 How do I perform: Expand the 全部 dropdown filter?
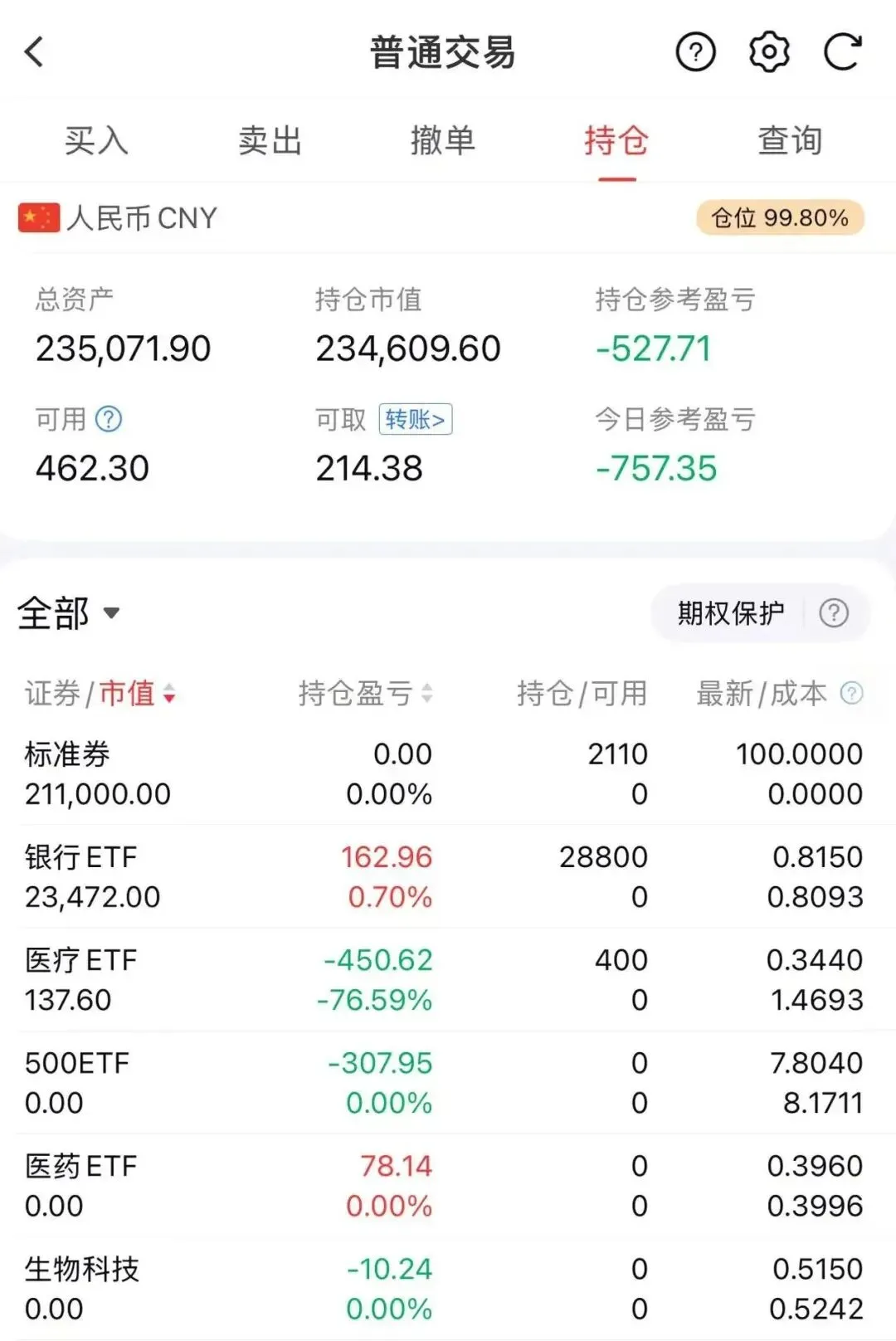point(70,613)
